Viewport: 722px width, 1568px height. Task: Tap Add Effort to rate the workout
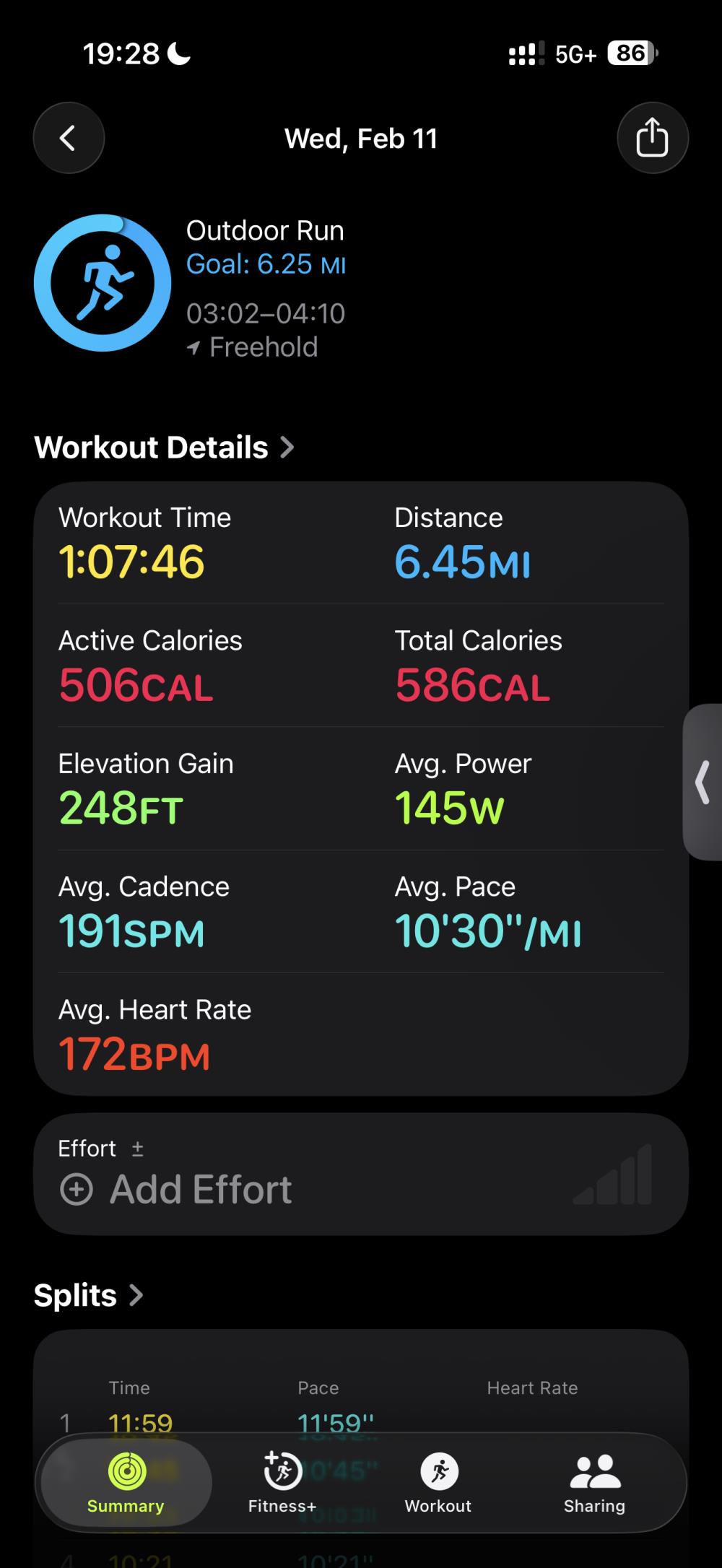tap(177, 1189)
